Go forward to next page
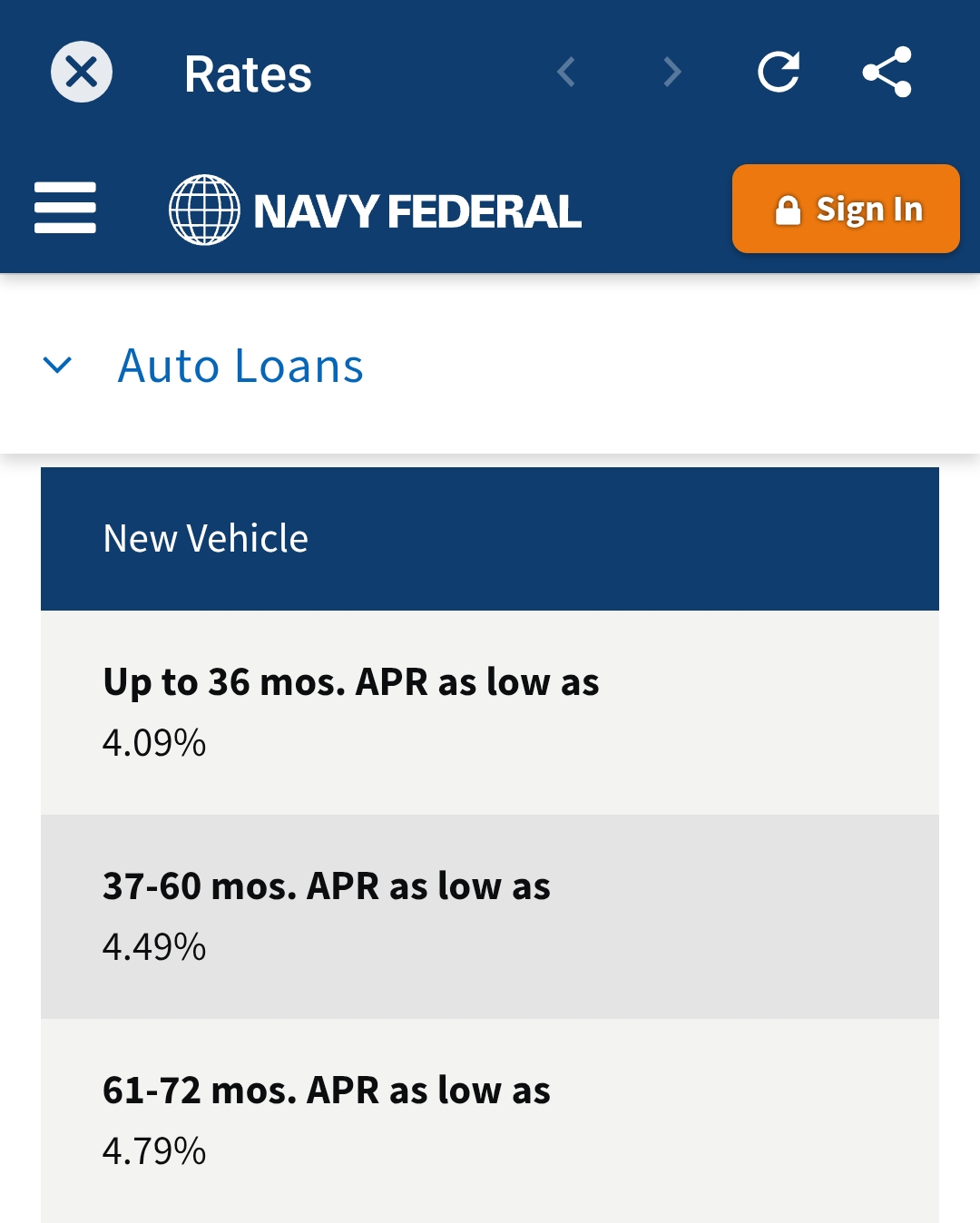This screenshot has width=980, height=1223. (x=671, y=73)
